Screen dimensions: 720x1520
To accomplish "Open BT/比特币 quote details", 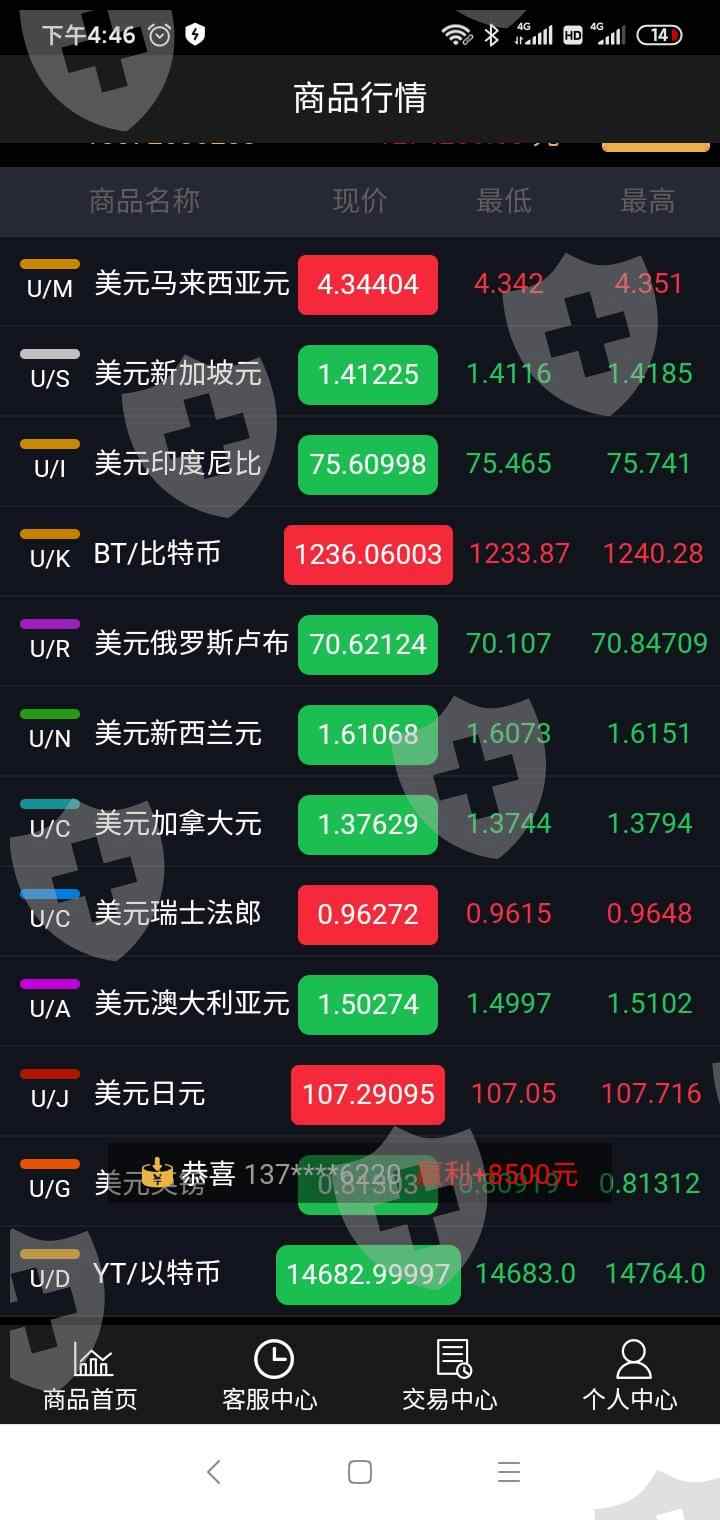I will coord(360,553).
